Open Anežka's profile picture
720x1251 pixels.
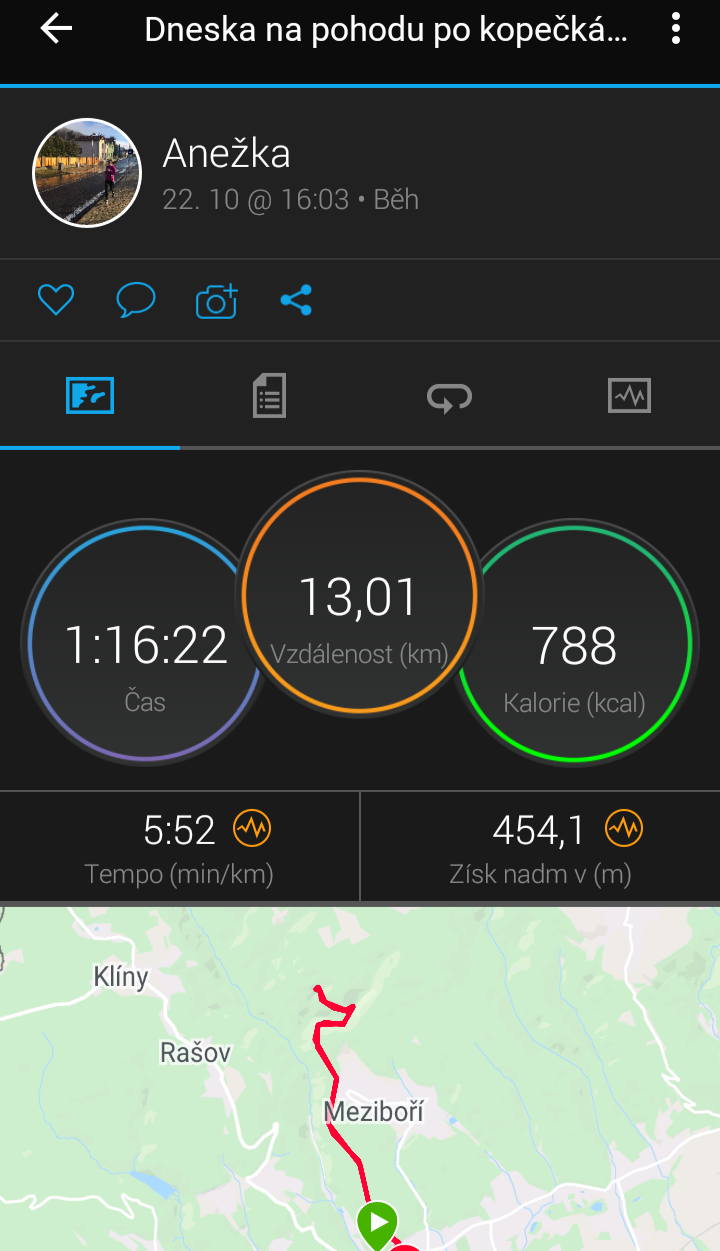coord(87,173)
